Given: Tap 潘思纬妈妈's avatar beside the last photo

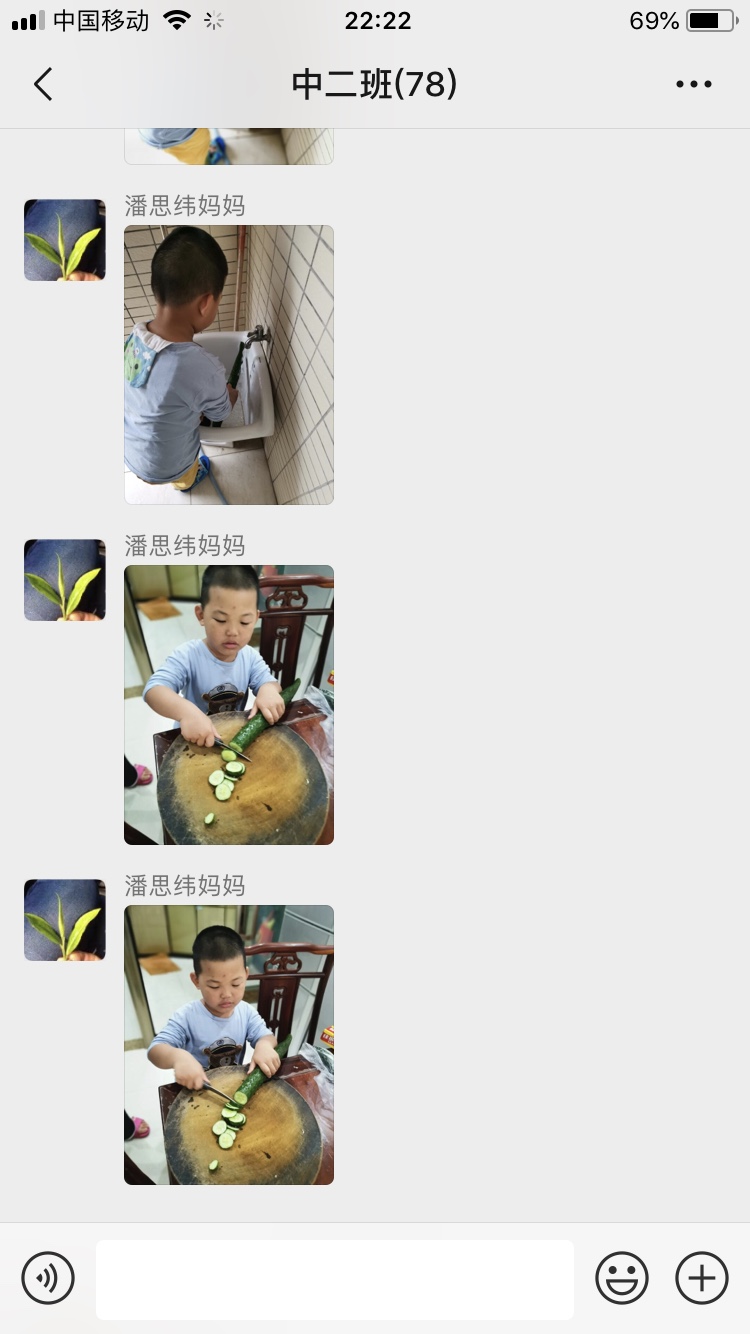Looking at the screenshot, I should pyautogui.click(x=65, y=920).
